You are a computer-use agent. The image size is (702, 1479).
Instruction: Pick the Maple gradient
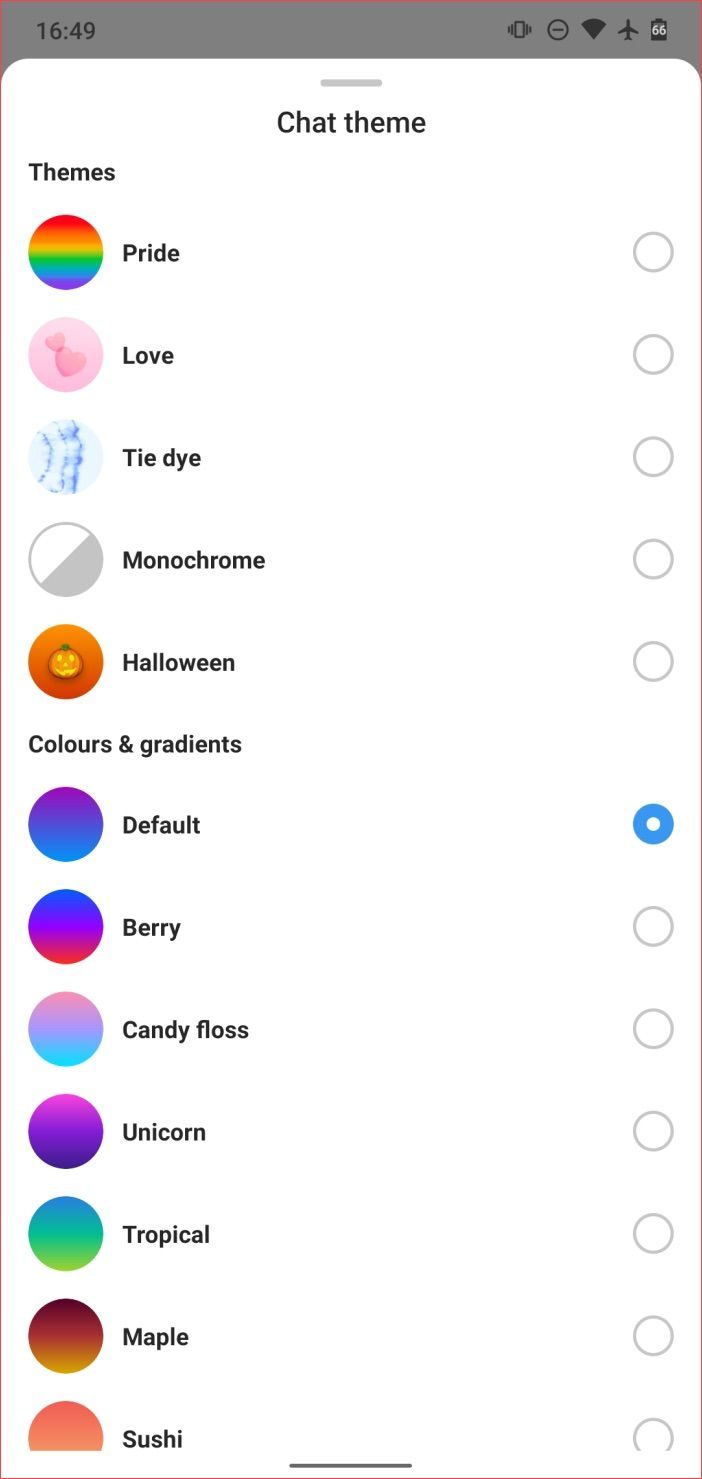652,1336
